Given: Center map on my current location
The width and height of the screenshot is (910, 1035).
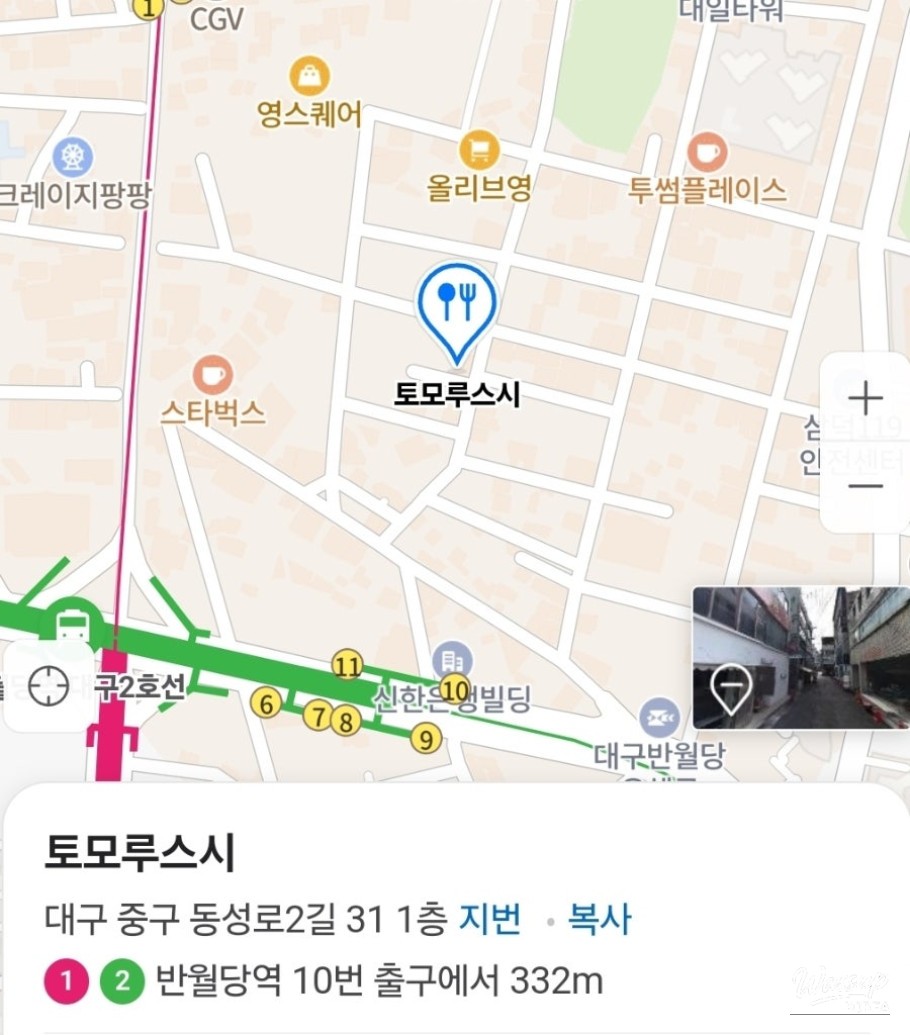Looking at the screenshot, I should click(x=49, y=687).
